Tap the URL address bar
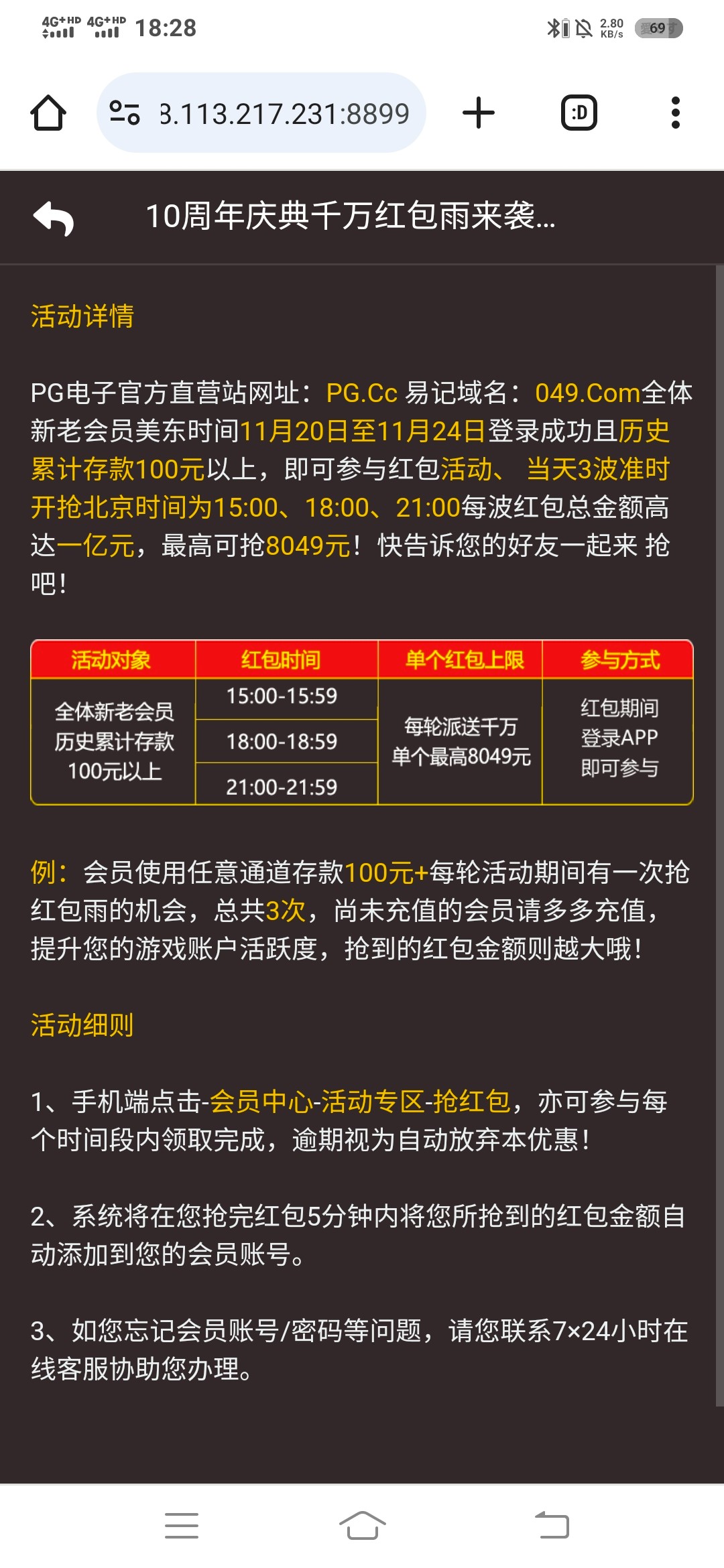 point(284,113)
